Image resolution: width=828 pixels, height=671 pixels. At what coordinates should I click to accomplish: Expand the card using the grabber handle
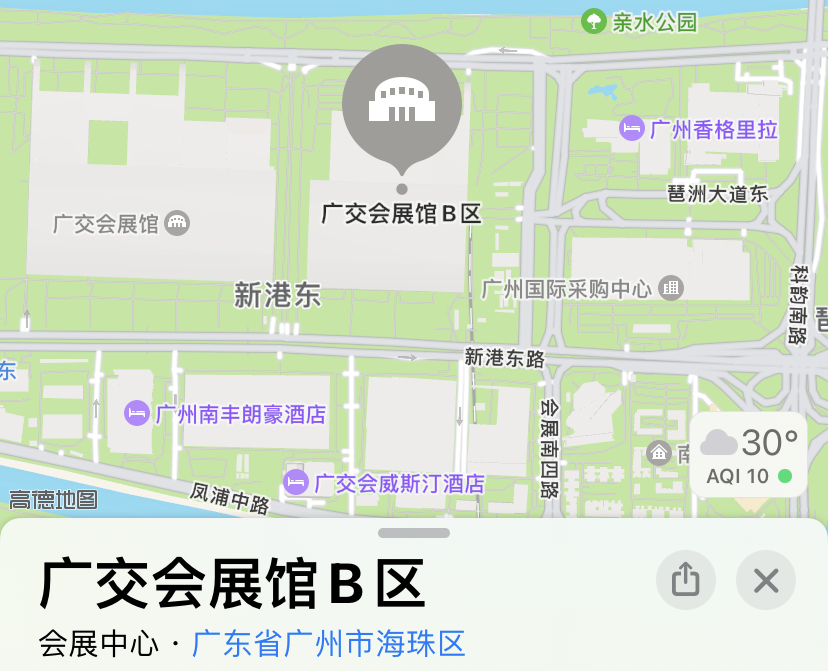click(x=414, y=533)
